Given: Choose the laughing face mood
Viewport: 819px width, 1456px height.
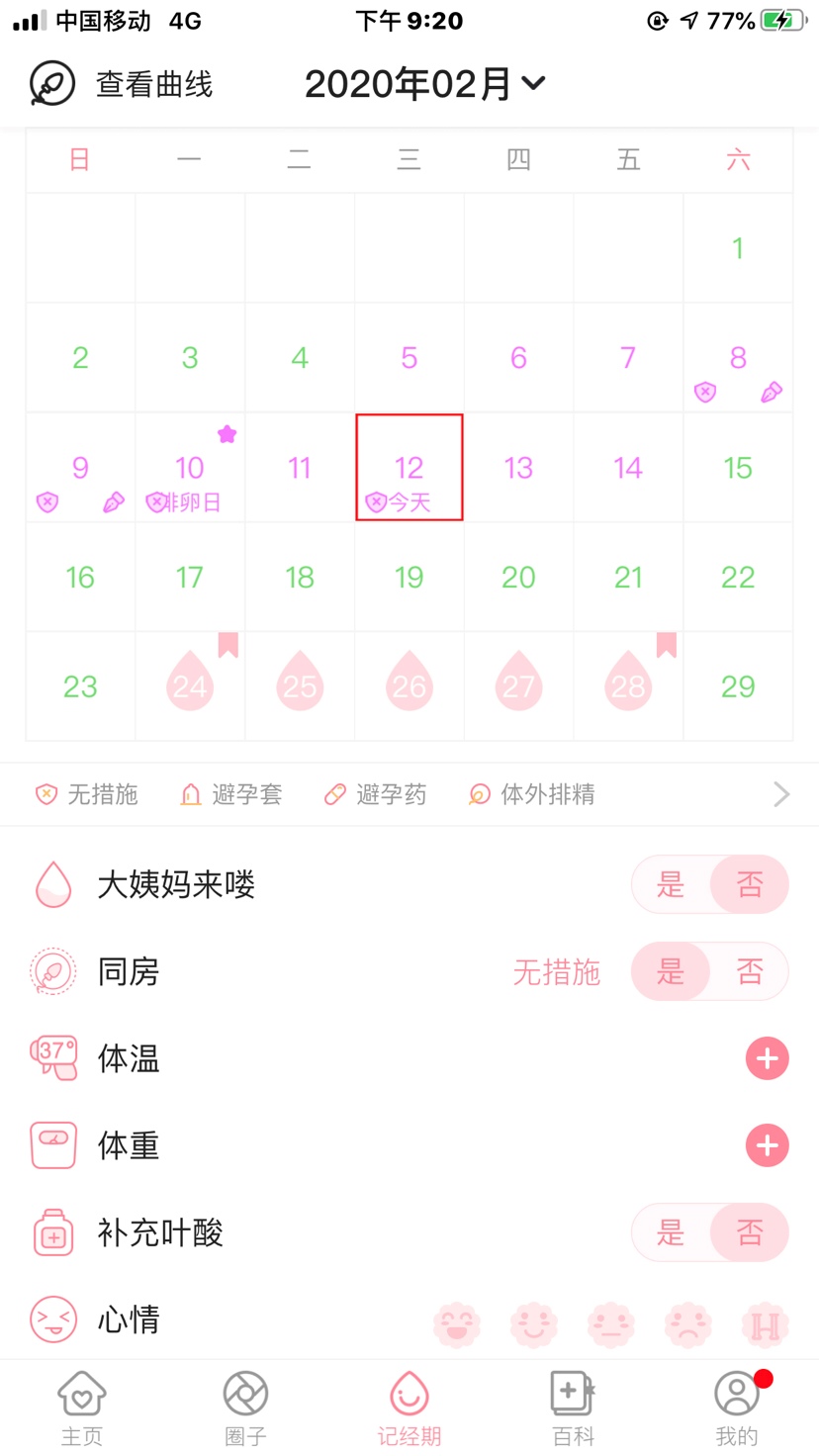Looking at the screenshot, I should click(x=457, y=1323).
